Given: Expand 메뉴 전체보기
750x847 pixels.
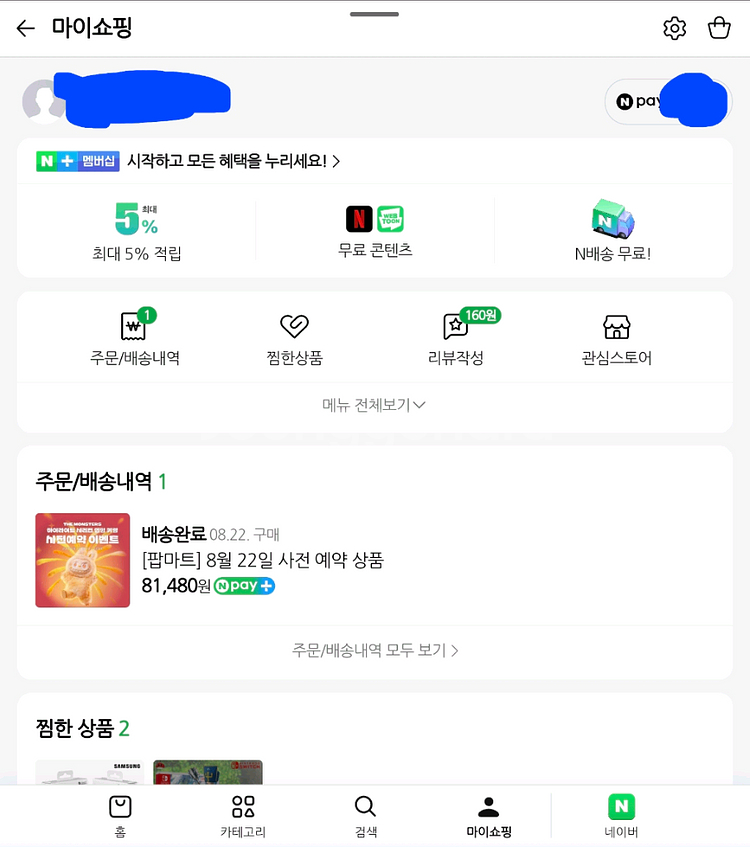Looking at the screenshot, I should pos(374,405).
